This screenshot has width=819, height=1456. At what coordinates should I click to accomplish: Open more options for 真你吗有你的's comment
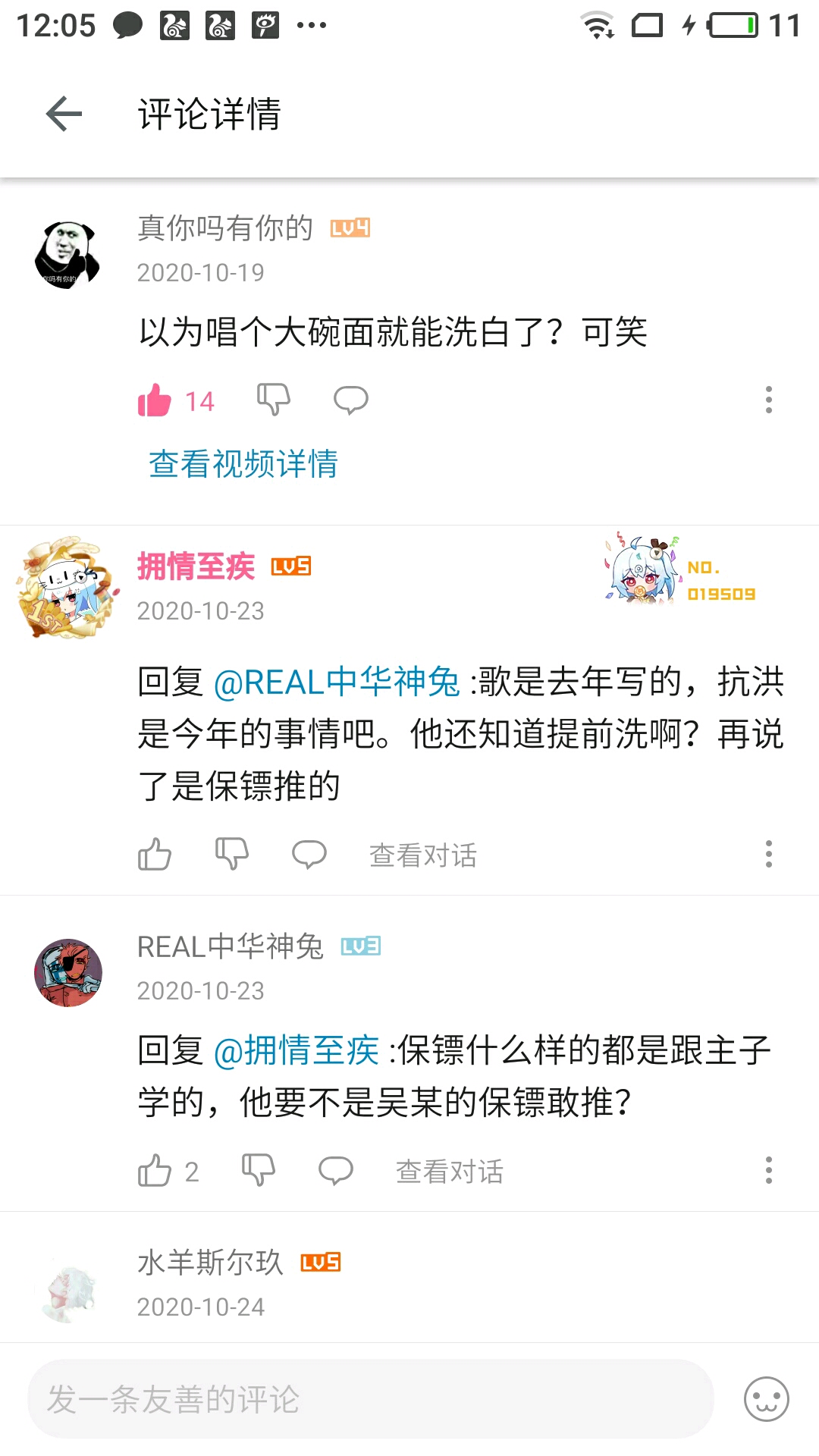click(769, 400)
